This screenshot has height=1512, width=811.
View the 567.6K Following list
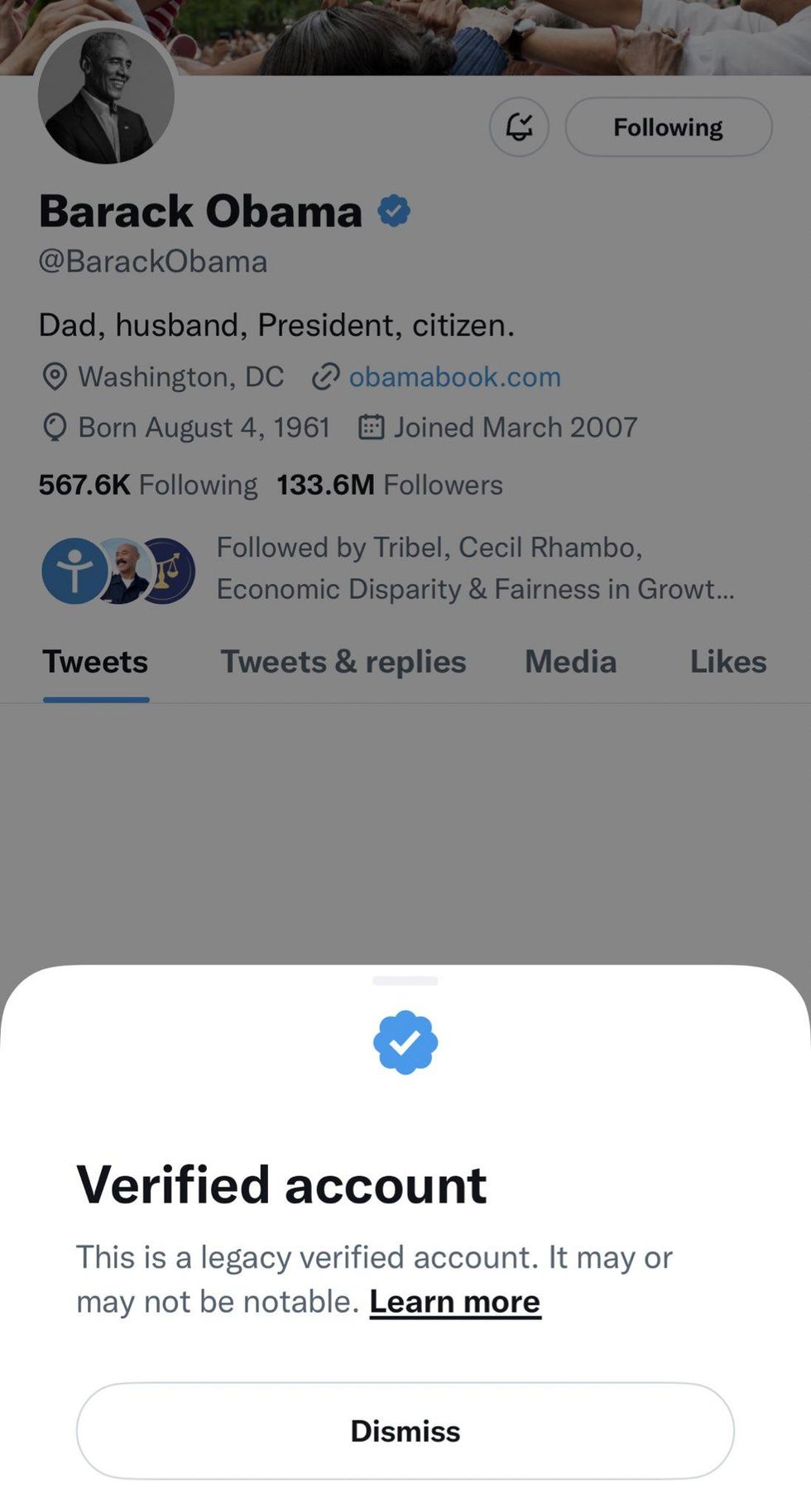147,485
